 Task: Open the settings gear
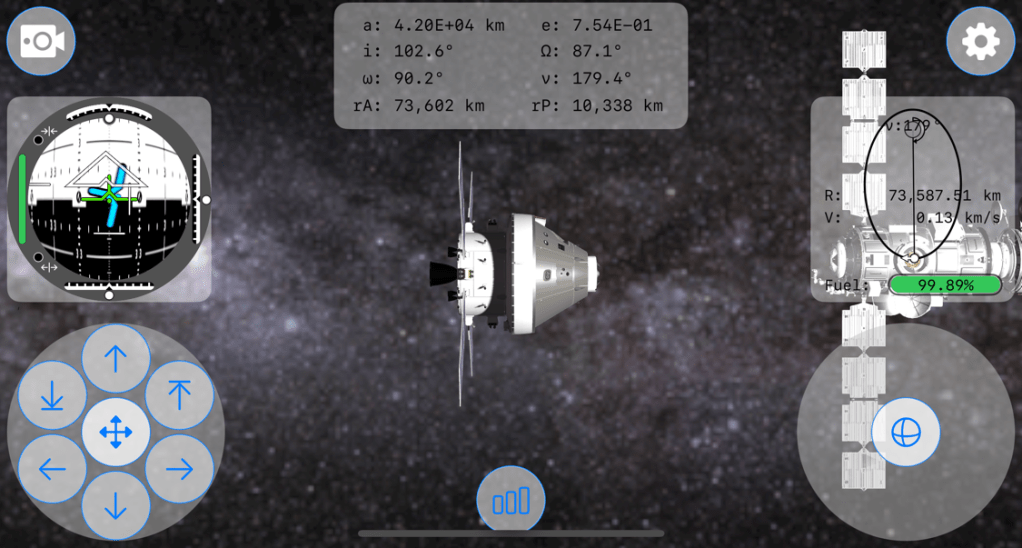pos(980,41)
